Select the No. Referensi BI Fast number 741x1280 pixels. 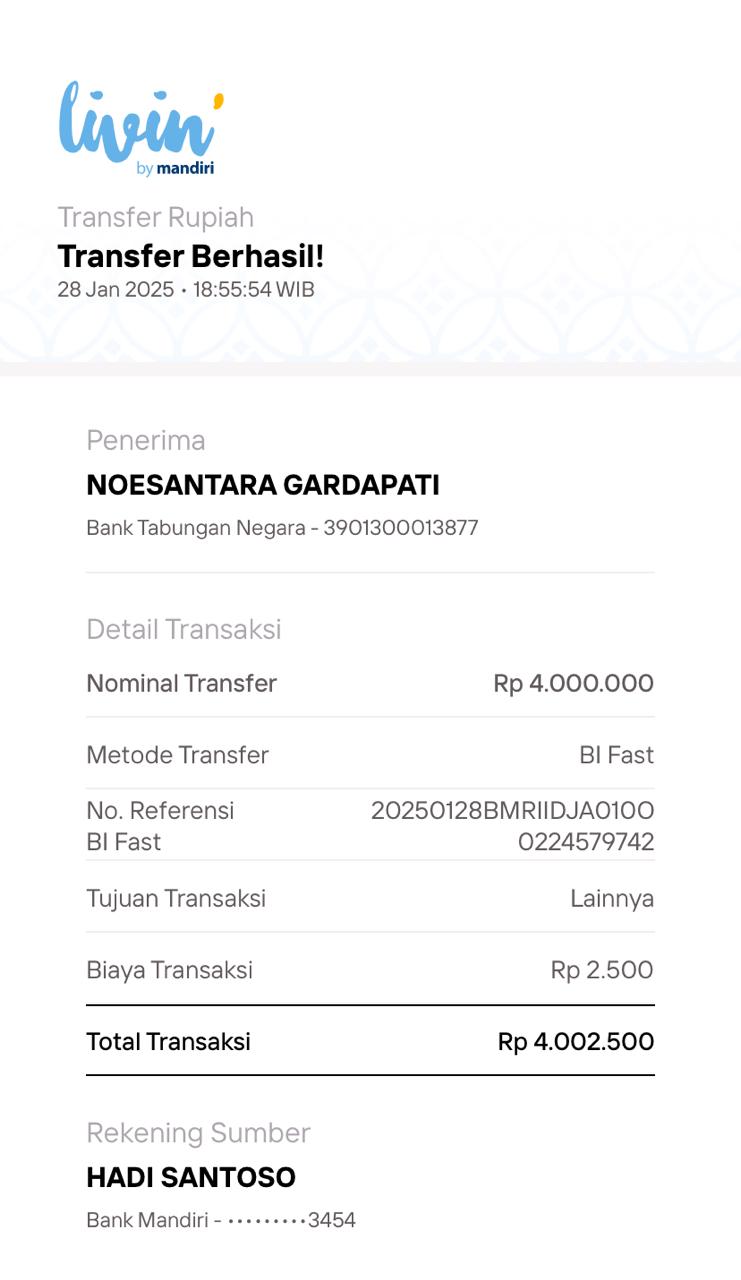(512, 825)
